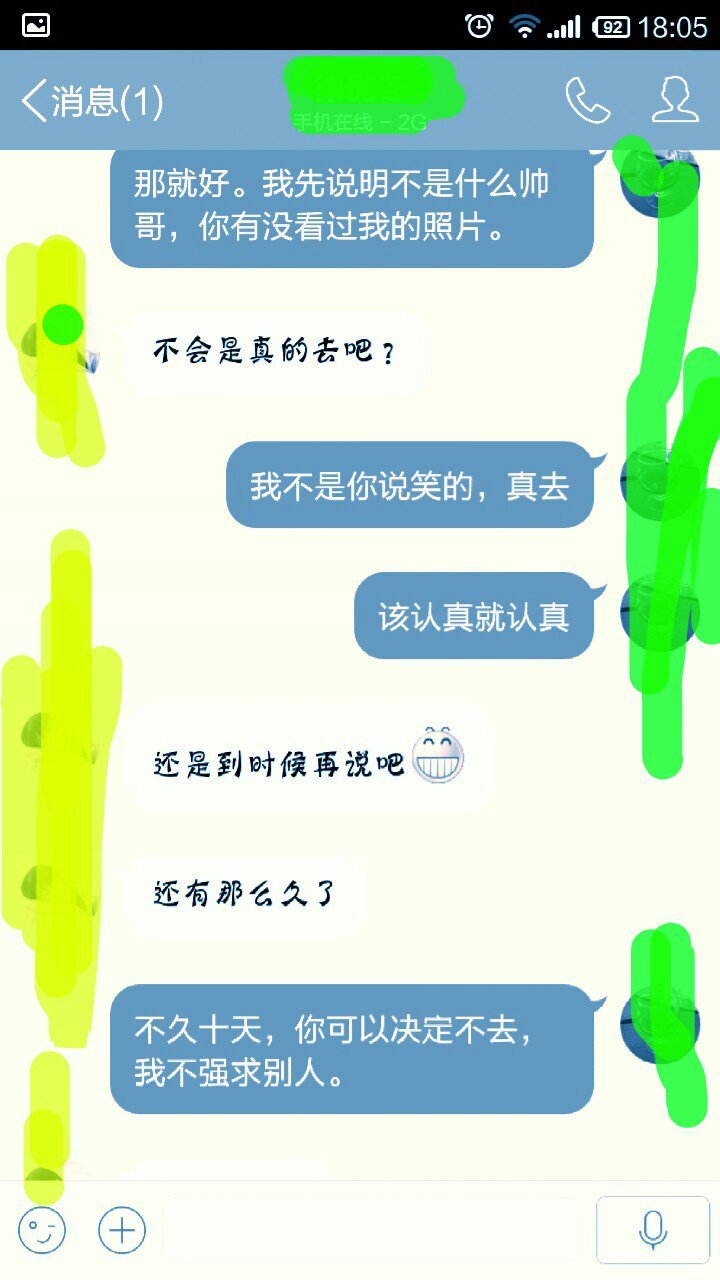Viewport: 720px width, 1280px height.
Task: Open the plus attachments menu
Action: [x=122, y=1230]
